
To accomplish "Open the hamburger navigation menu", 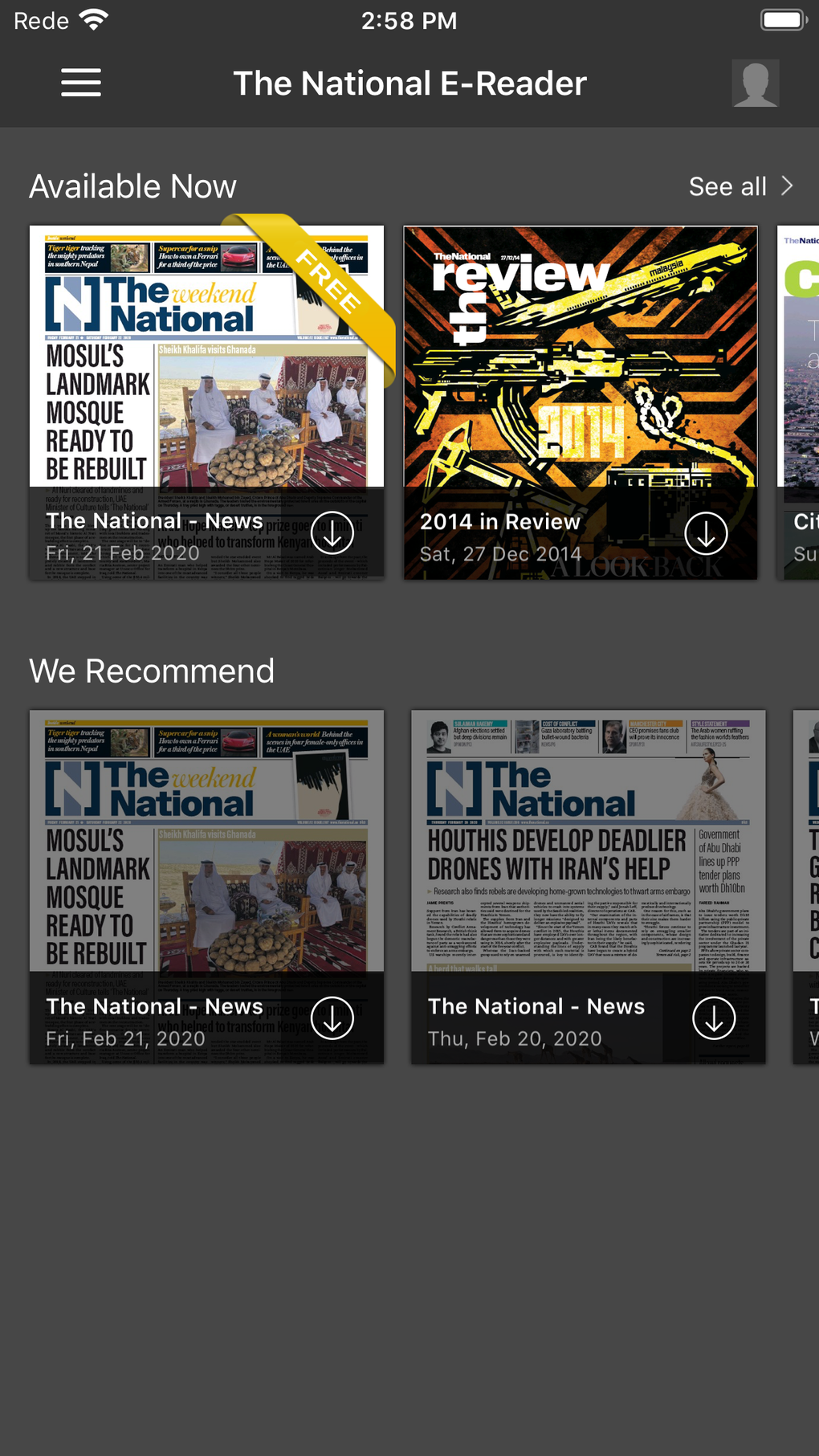I will [x=80, y=82].
